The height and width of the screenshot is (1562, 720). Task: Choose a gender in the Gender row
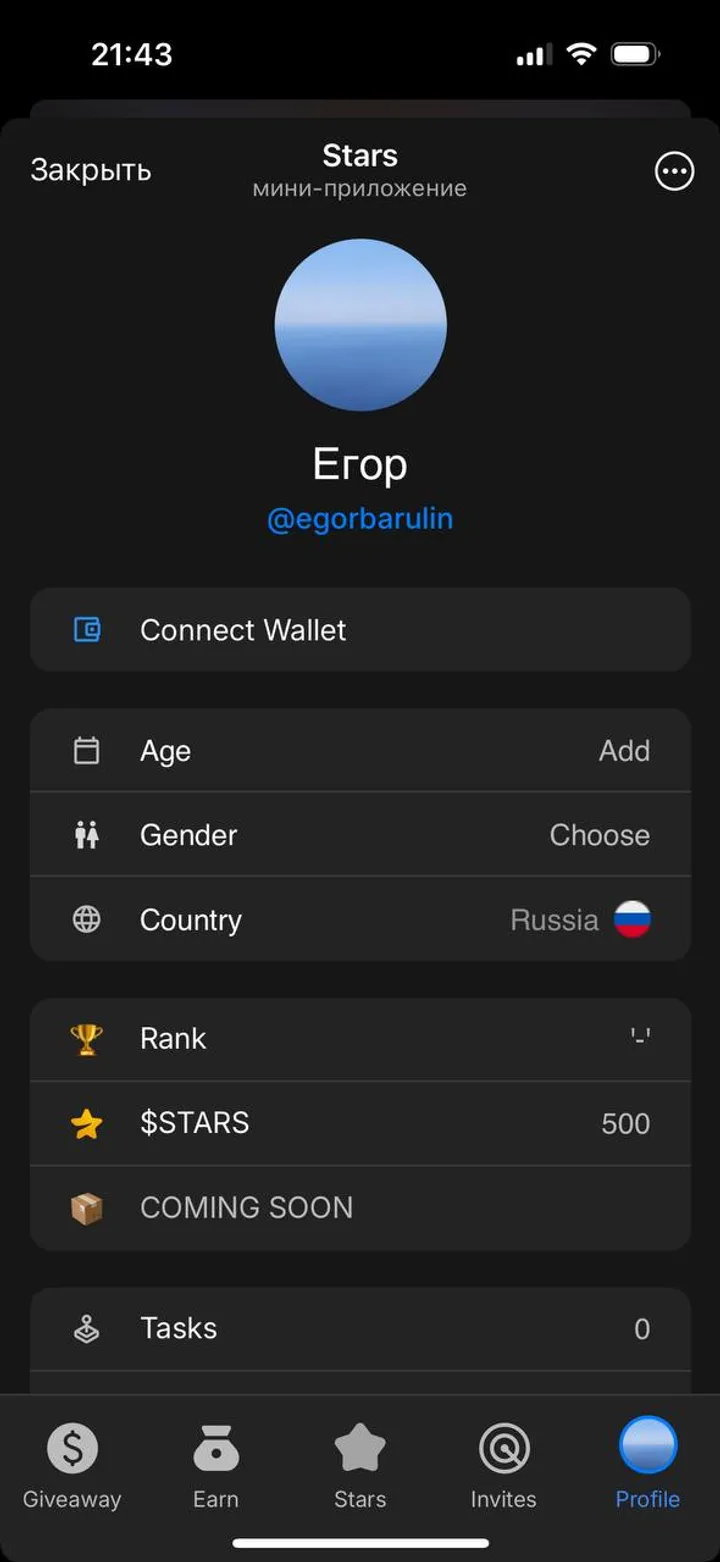(360, 835)
